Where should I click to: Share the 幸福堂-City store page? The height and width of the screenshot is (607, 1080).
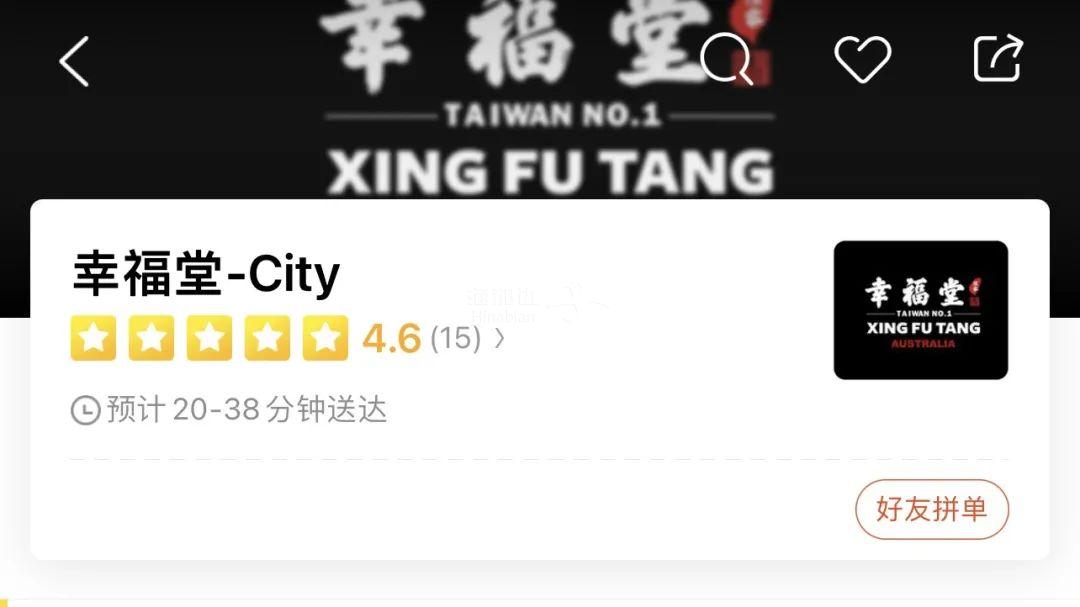[998, 58]
